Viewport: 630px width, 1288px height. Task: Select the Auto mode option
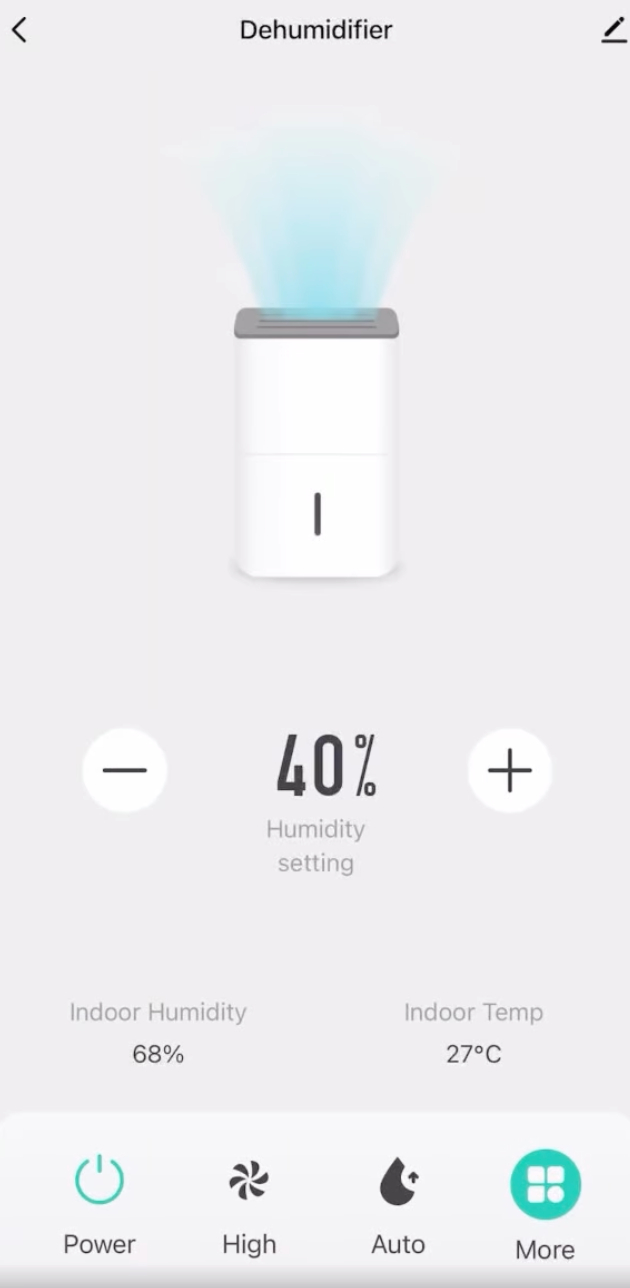point(398,1182)
